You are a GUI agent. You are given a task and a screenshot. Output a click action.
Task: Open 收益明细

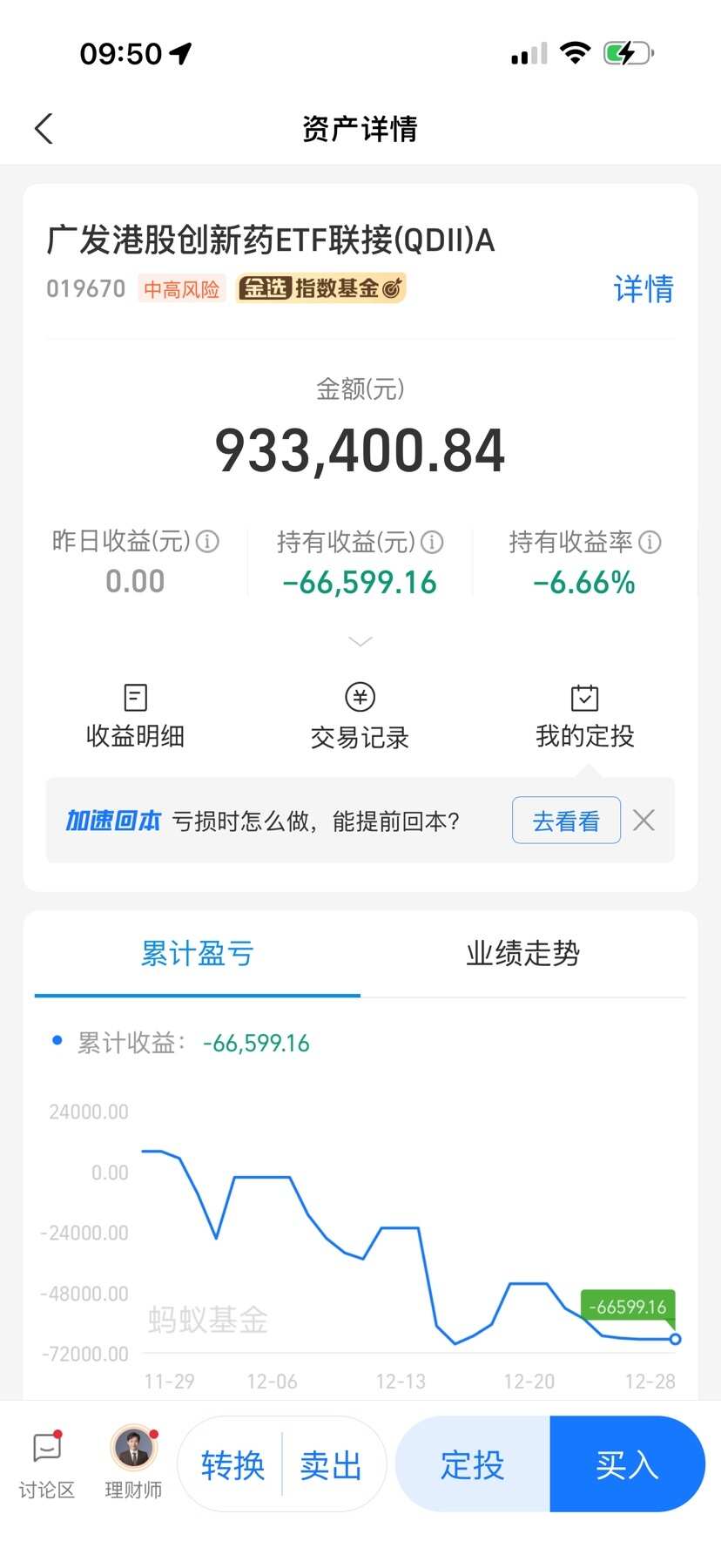pyautogui.click(x=135, y=717)
